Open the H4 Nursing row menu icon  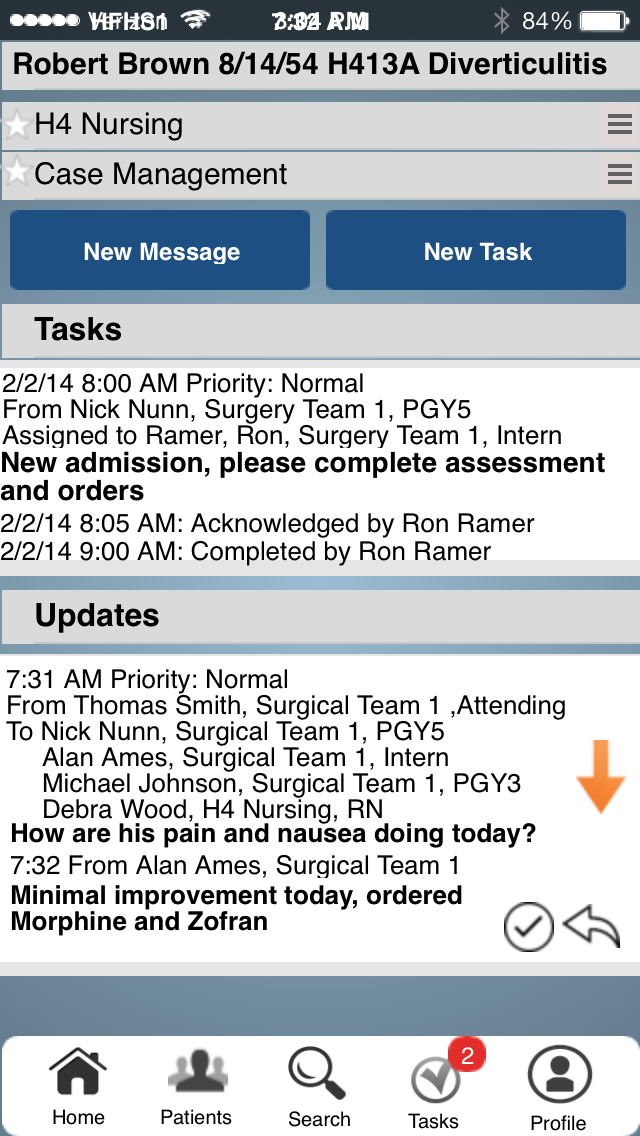619,125
